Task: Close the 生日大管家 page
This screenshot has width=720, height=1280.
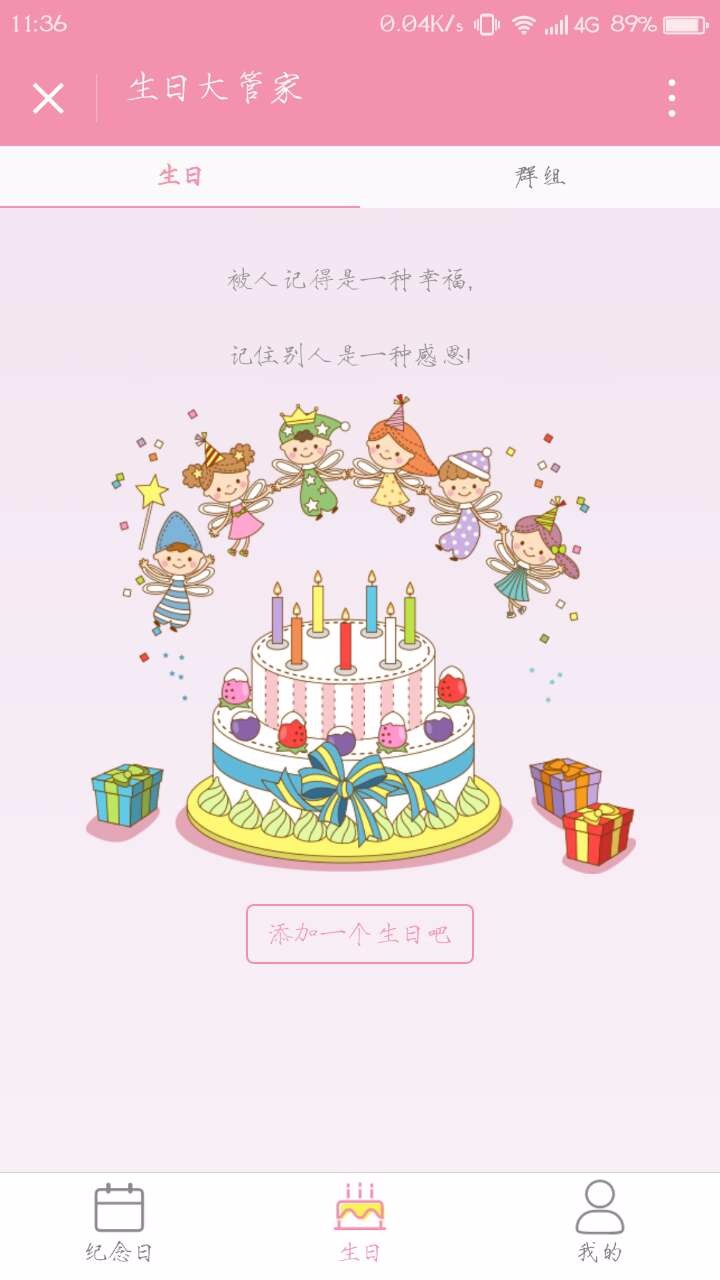Action: [x=48, y=98]
